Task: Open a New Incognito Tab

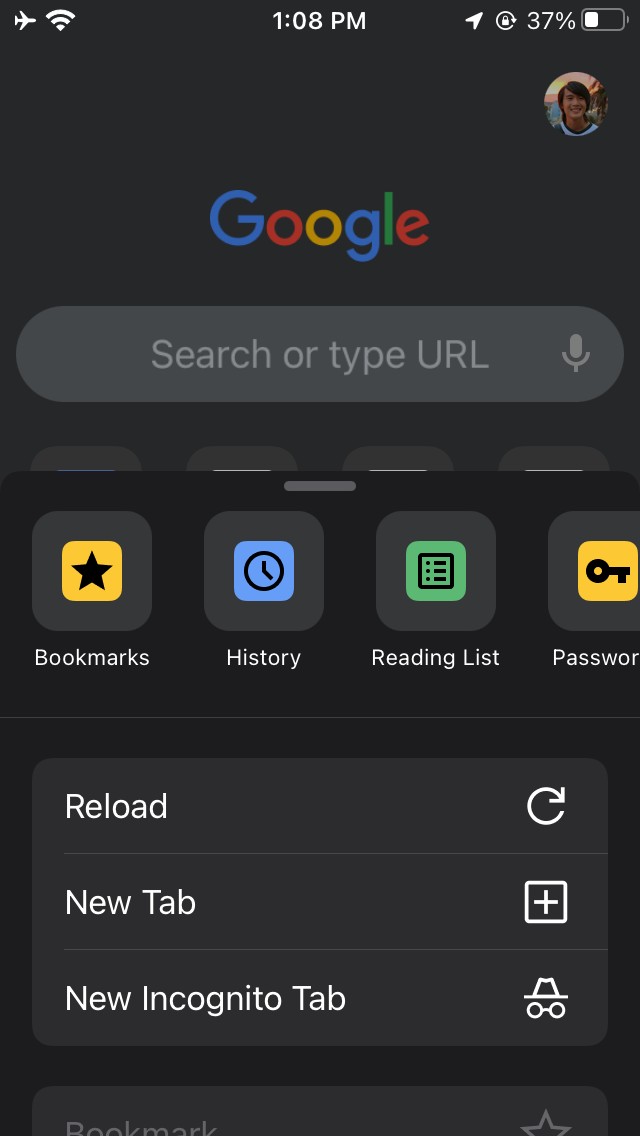Action: 320,998
